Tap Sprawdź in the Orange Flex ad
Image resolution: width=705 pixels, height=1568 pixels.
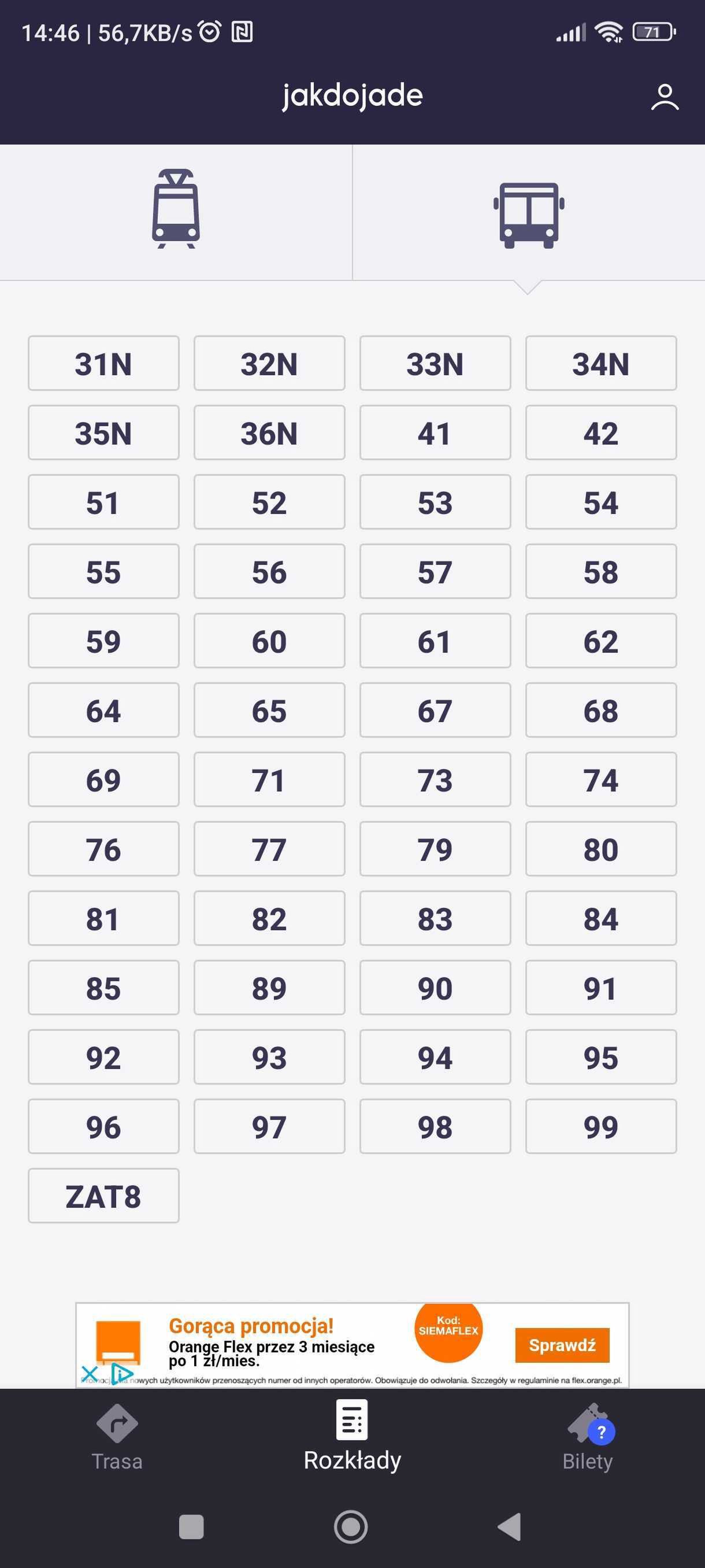[x=562, y=1345]
